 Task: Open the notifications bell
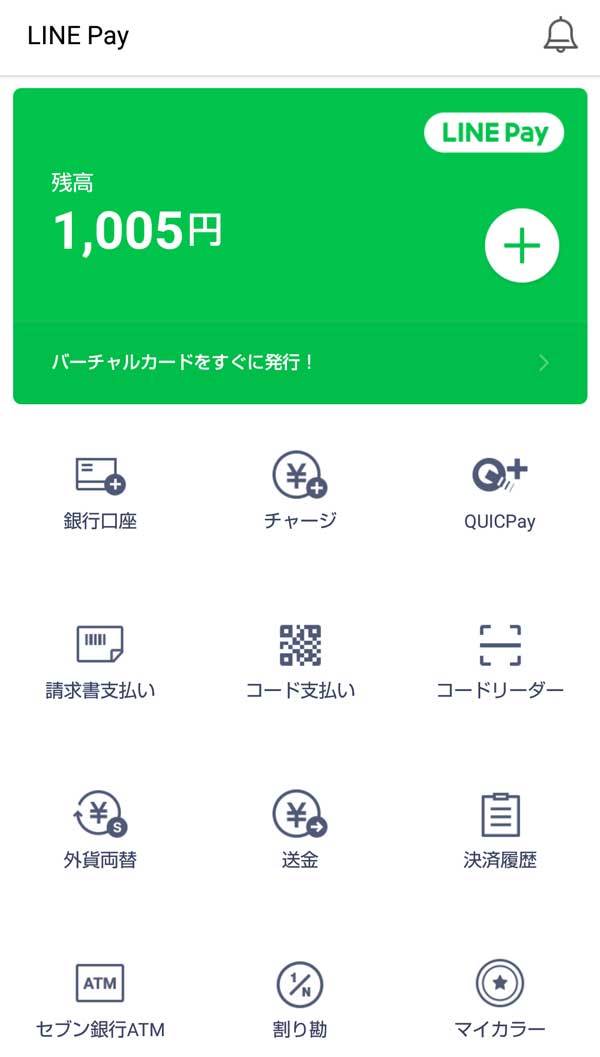(560, 36)
